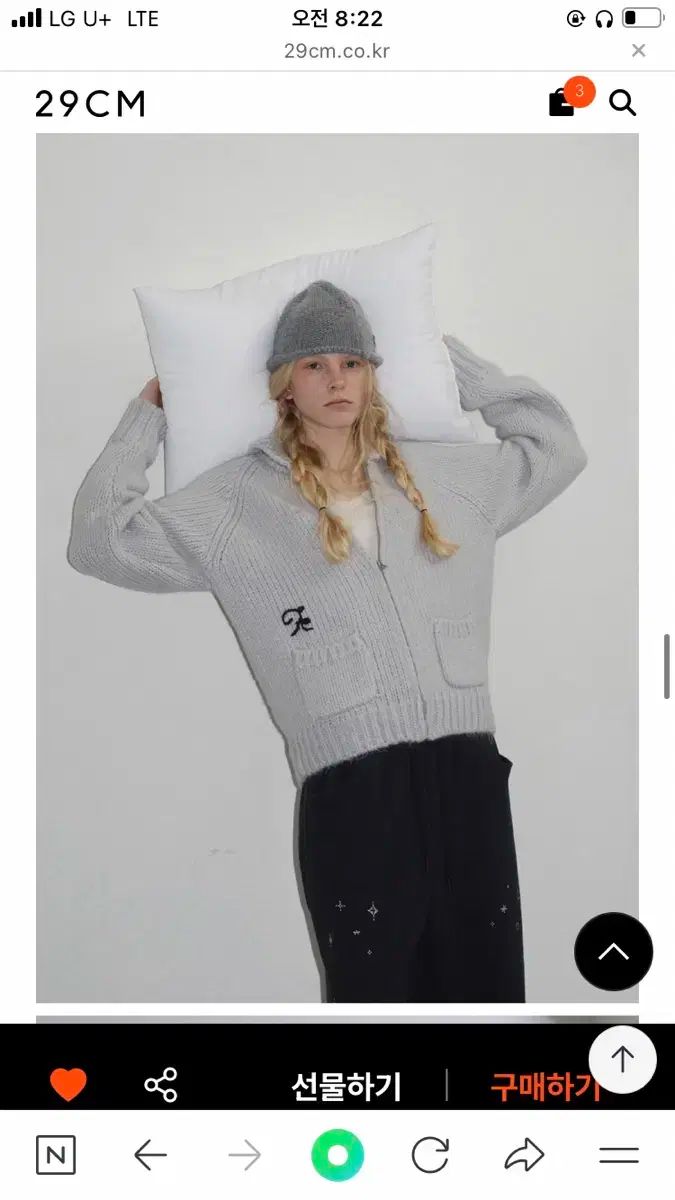The width and height of the screenshot is (675, 1200).
Task: Open the Naver N start page
Action: click(x=56, y=1156)
